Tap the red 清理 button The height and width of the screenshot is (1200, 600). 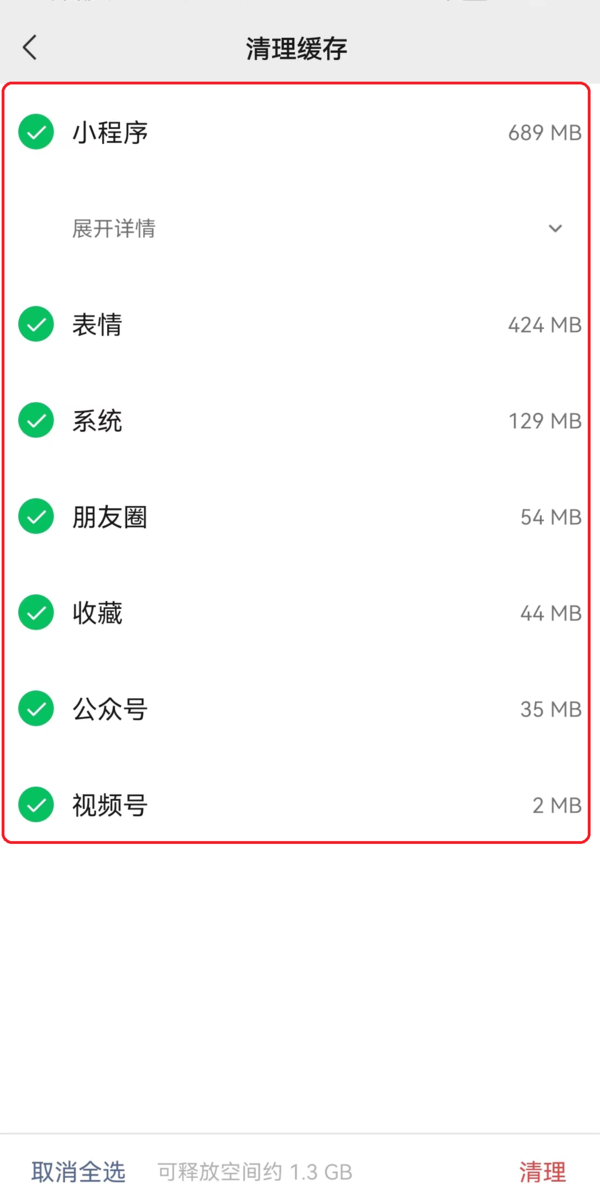tap(542, 1171)
